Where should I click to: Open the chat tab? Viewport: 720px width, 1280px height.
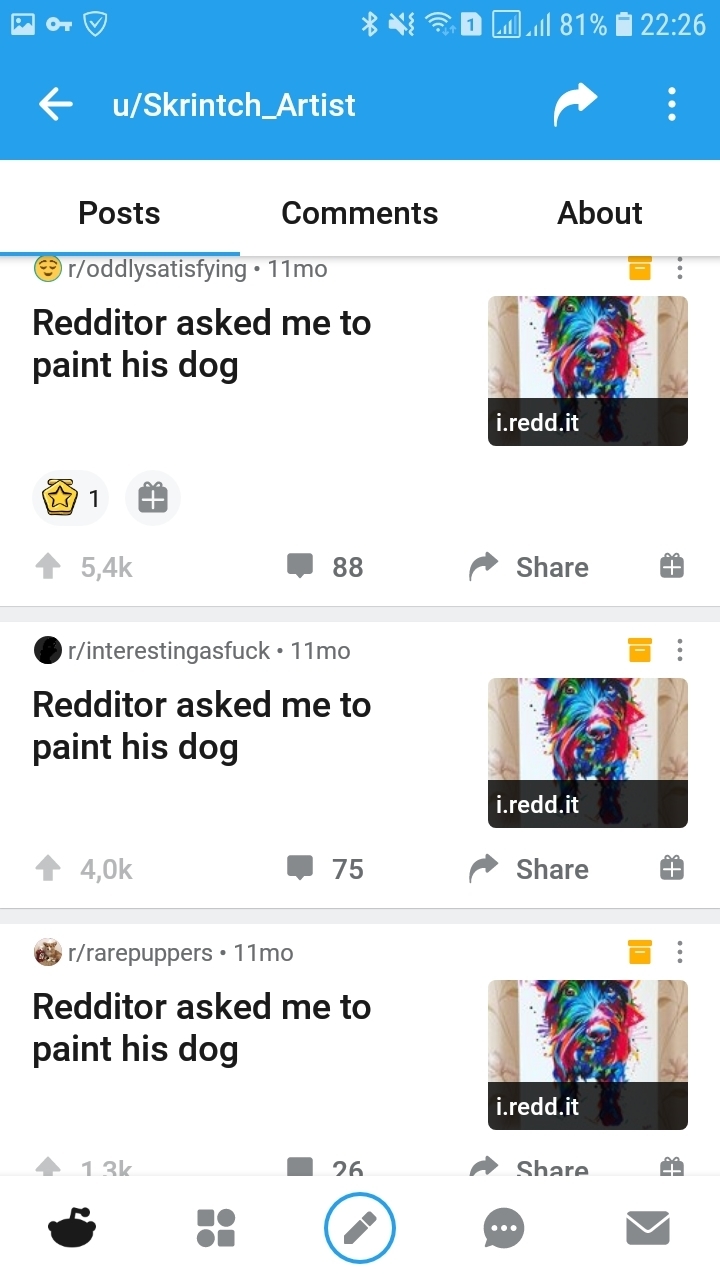click(x=504, y=1228)
